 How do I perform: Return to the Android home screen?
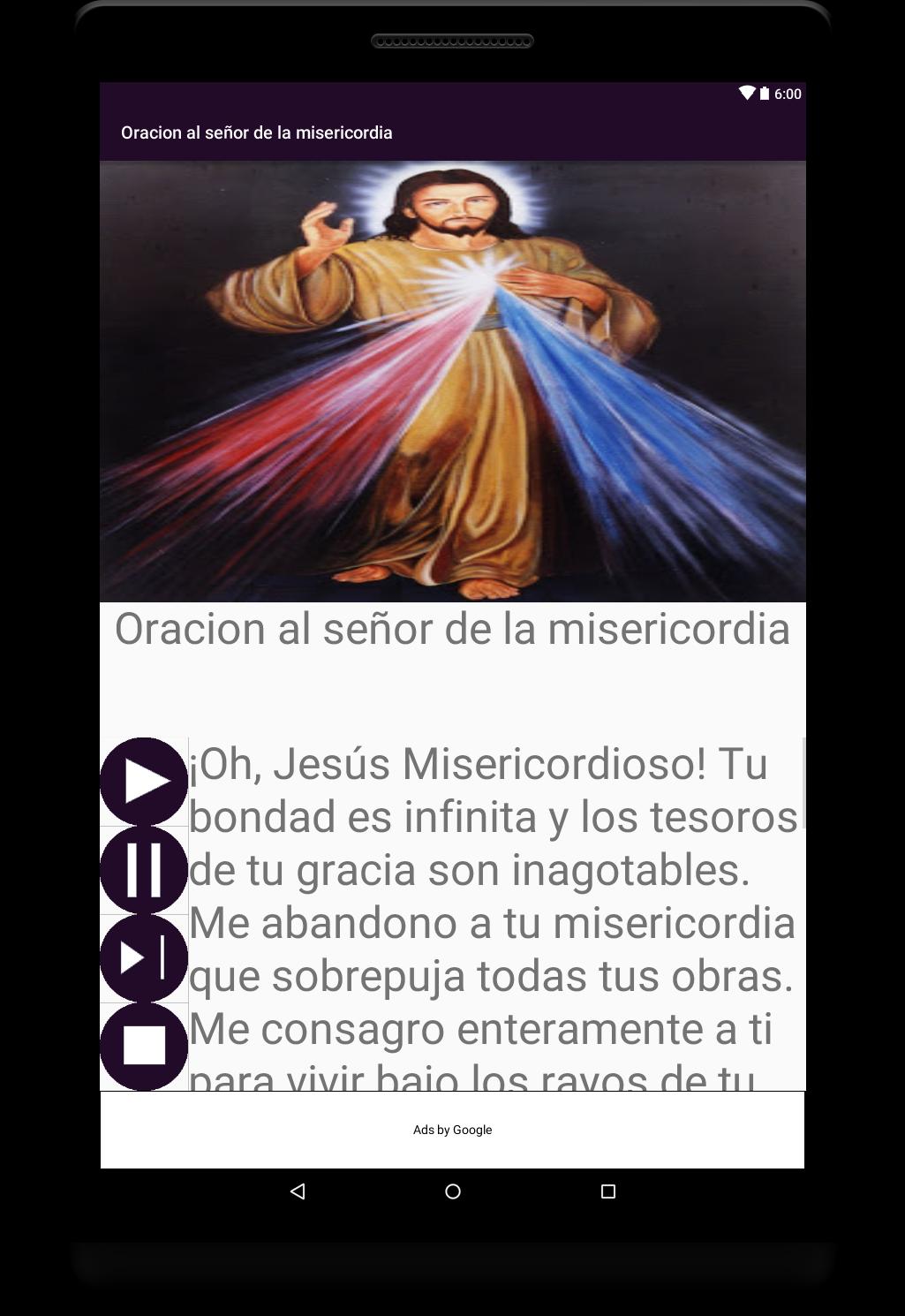pos(453,1191)
